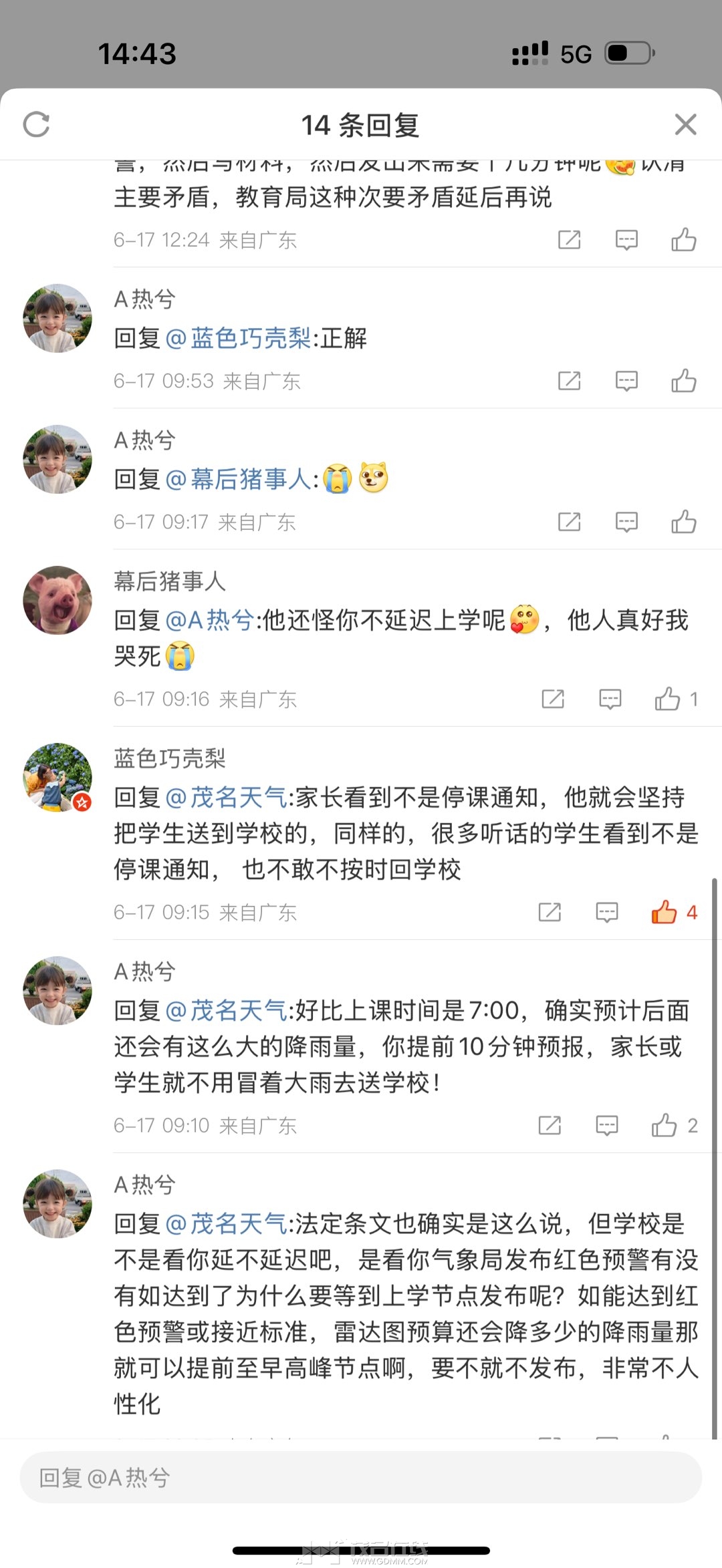This screenshot has width=722, height=1568.
Task: Open @幕后猪事人 mention link
Action: 238,479
